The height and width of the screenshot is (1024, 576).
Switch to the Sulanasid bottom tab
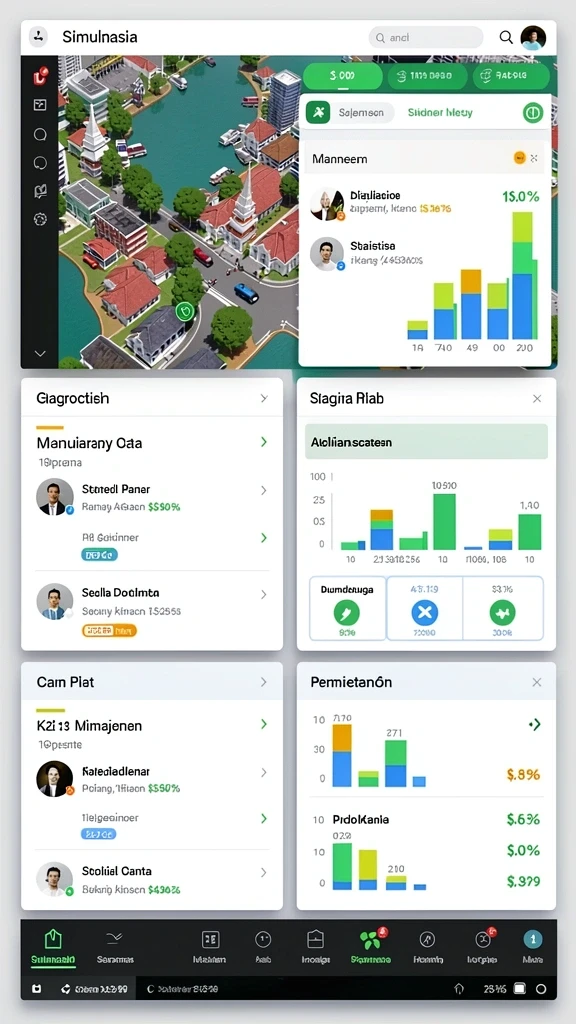pos(53,948)
